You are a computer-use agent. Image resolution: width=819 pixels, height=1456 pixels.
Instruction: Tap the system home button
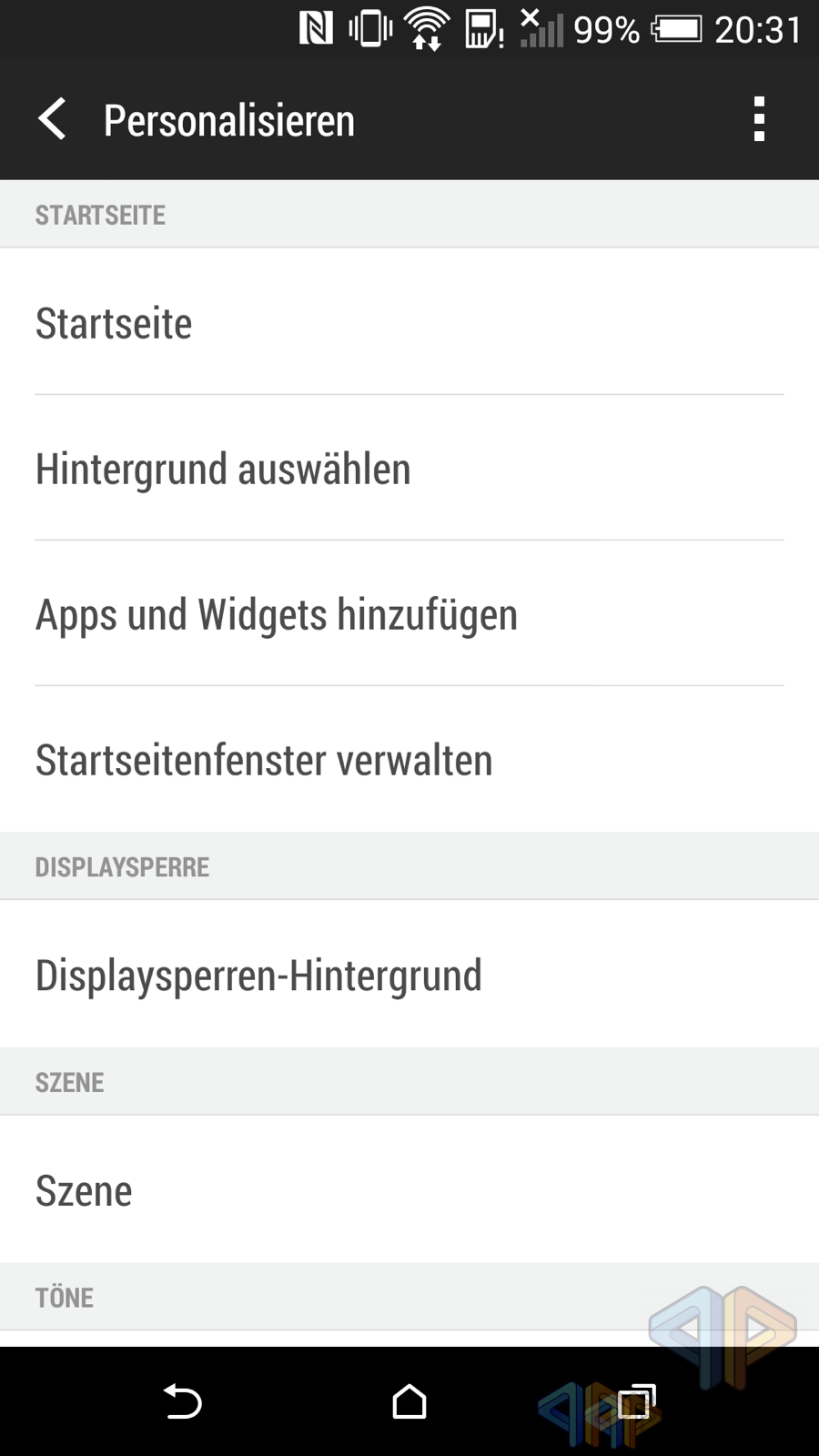click(x=409, y=1401)
